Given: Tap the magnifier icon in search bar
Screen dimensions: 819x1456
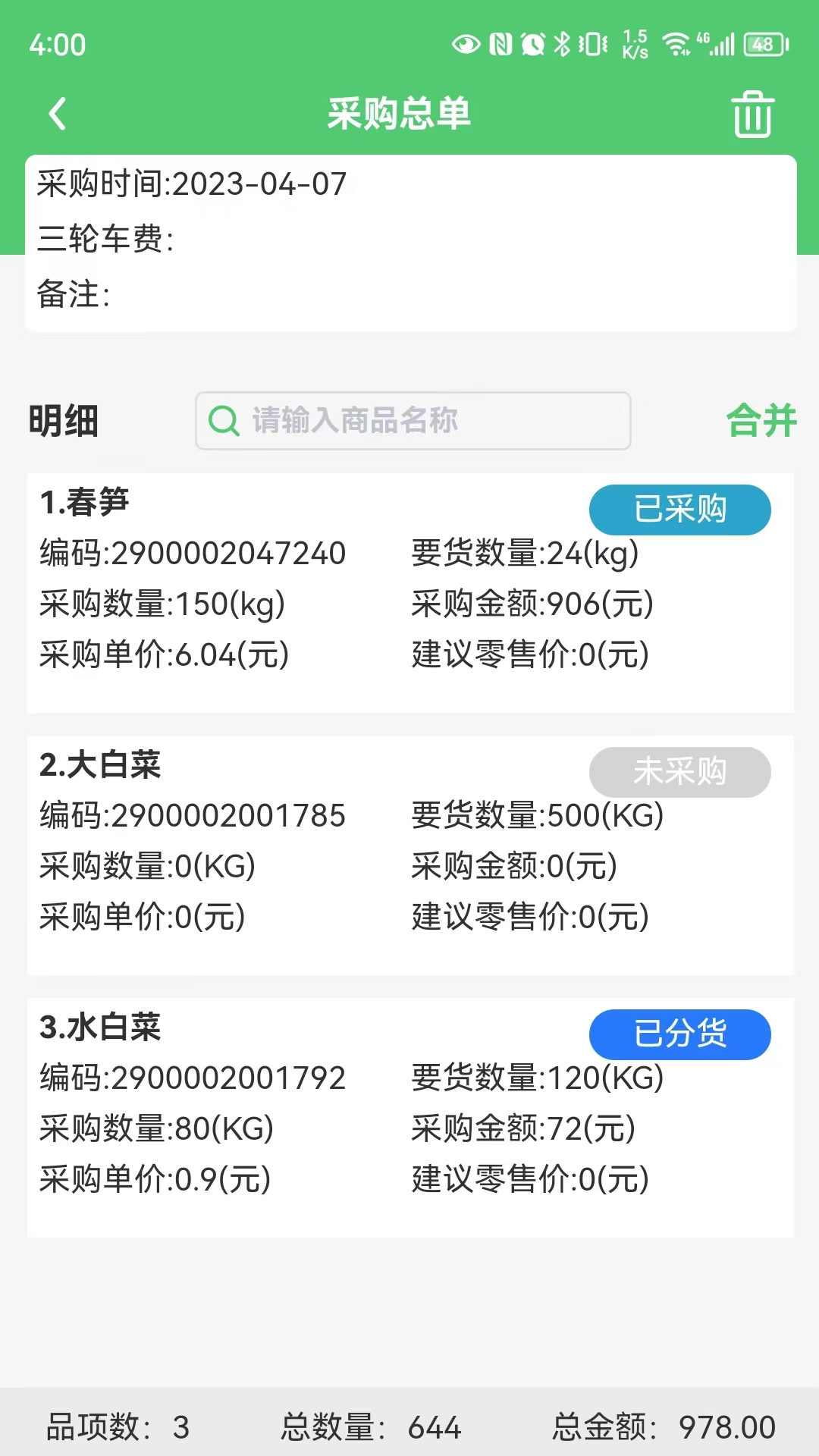Looking at the screenshot, I should [224, 422].
